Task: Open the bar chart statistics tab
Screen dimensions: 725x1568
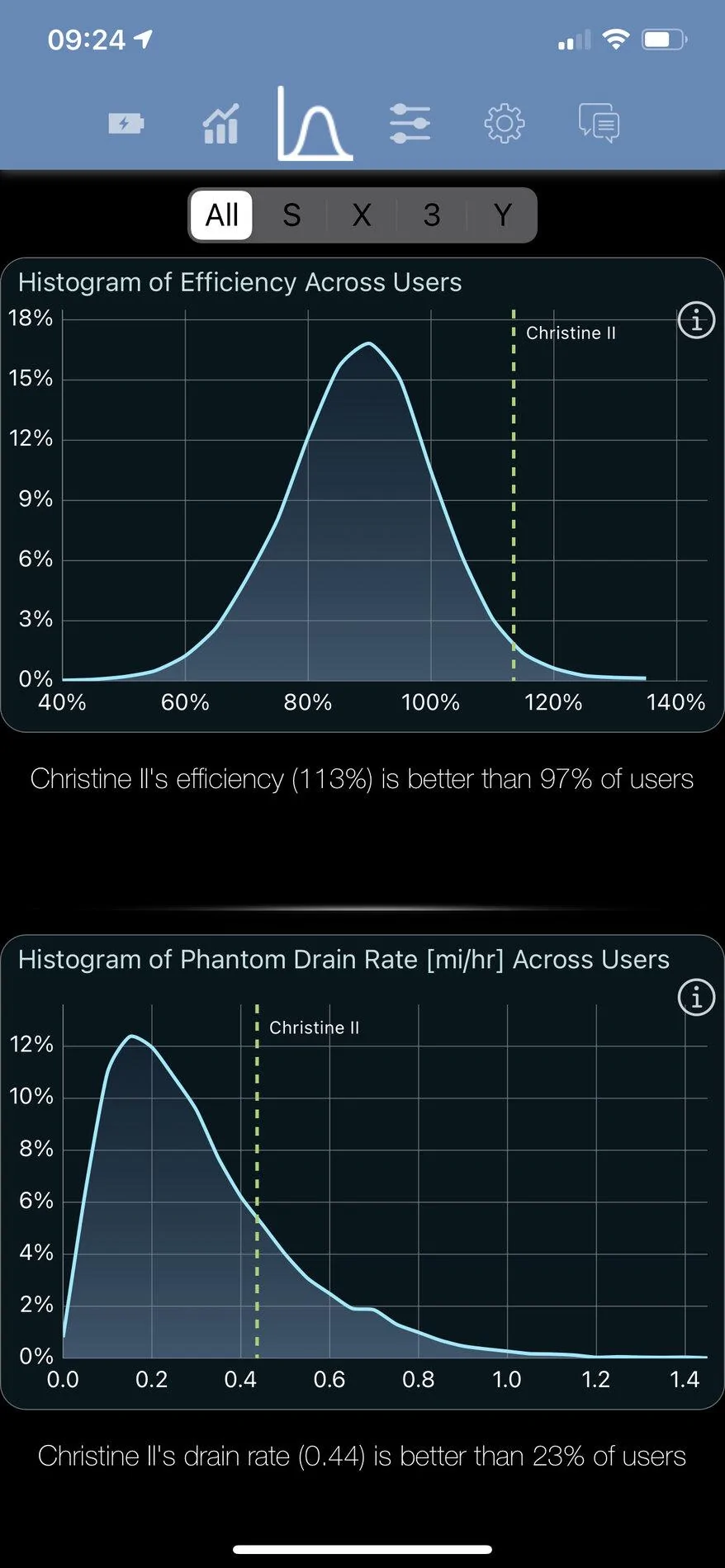Action: tap(221, 124)
